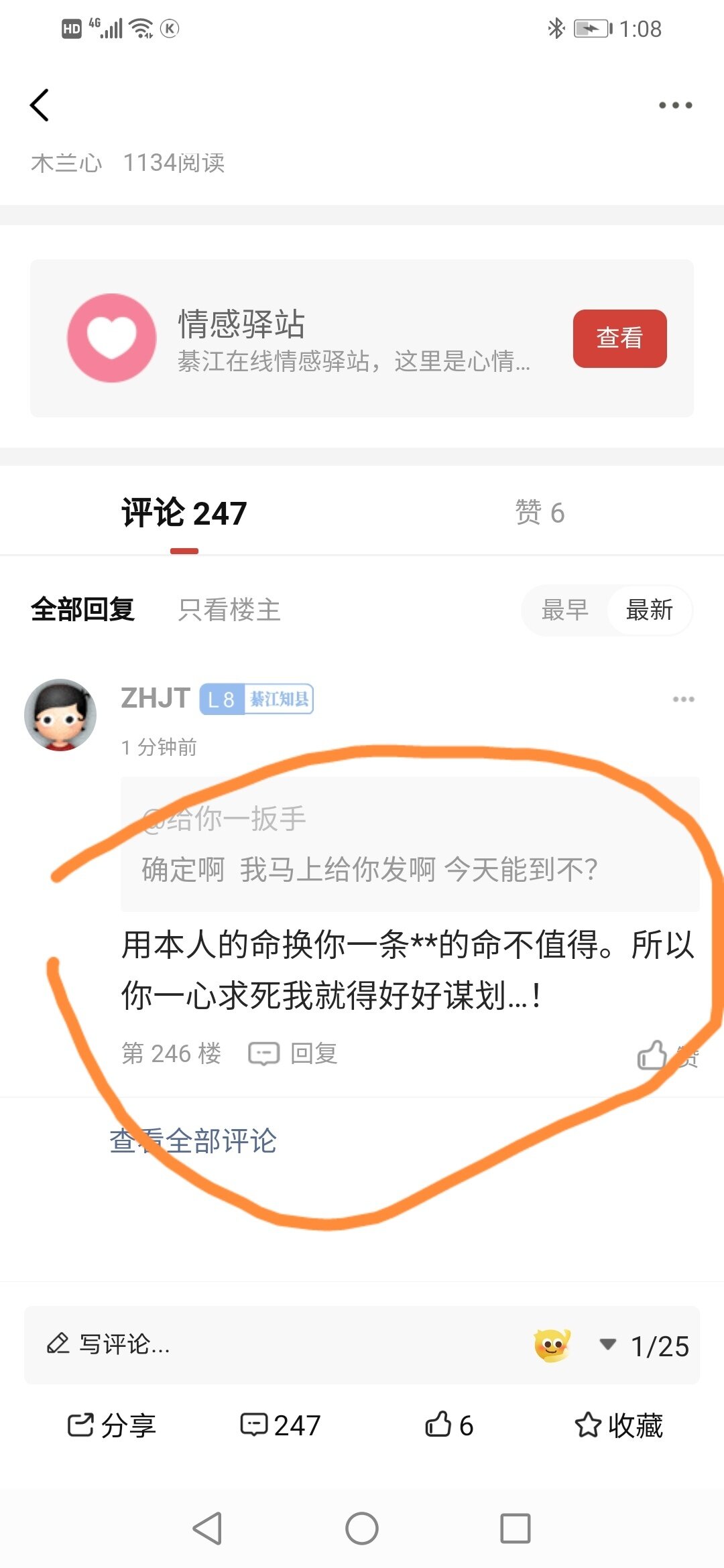Switch to the 赞 6 tab

click(539, 513)
